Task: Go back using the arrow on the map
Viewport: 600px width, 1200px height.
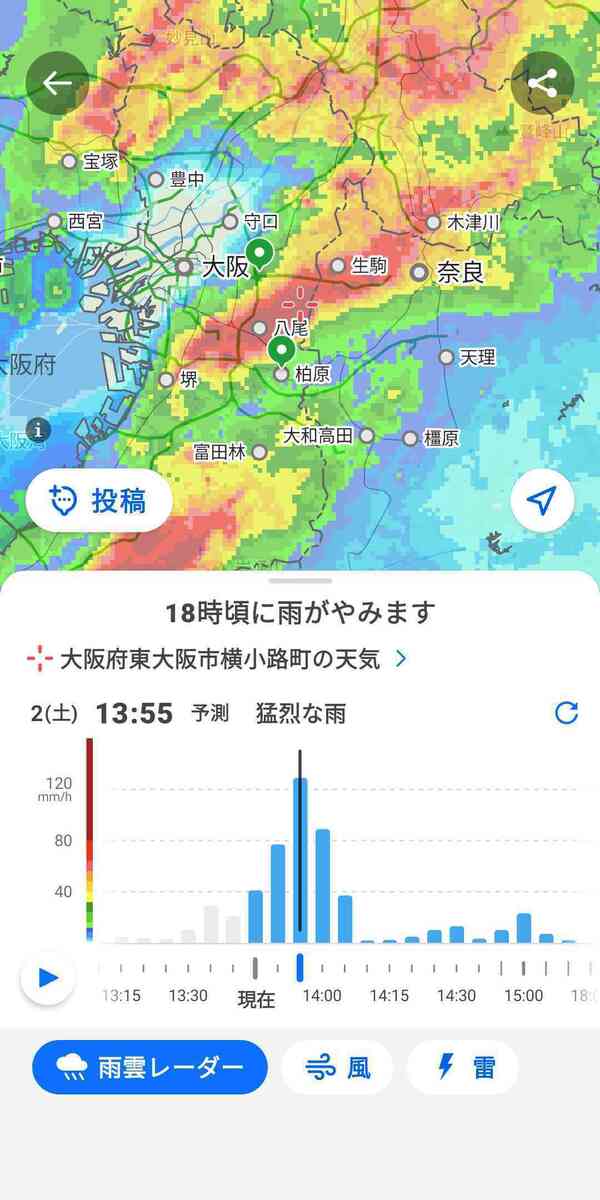Action: point(57,84)
